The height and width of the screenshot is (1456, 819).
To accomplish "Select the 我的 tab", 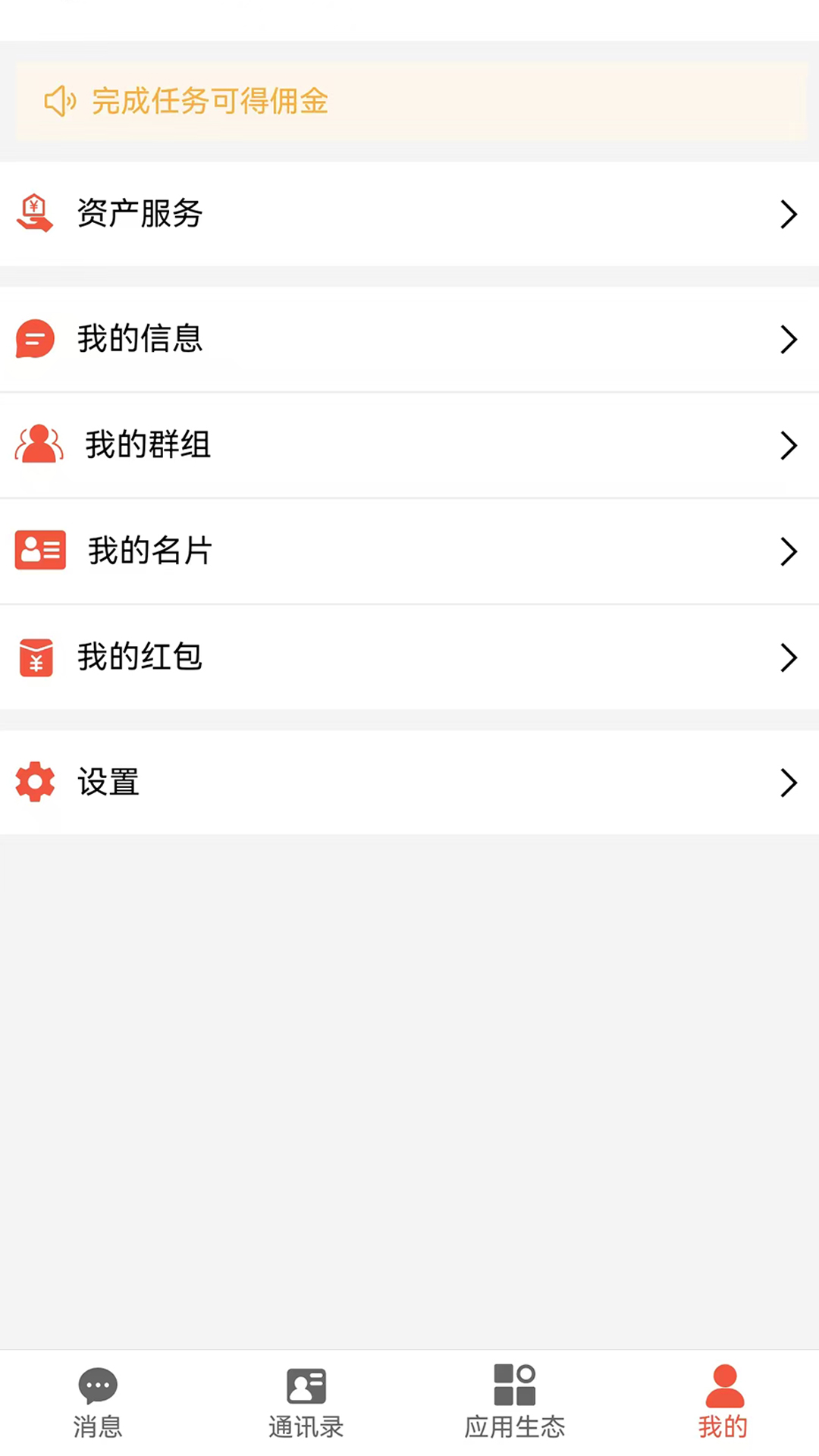I will [x=723, y=1403].
